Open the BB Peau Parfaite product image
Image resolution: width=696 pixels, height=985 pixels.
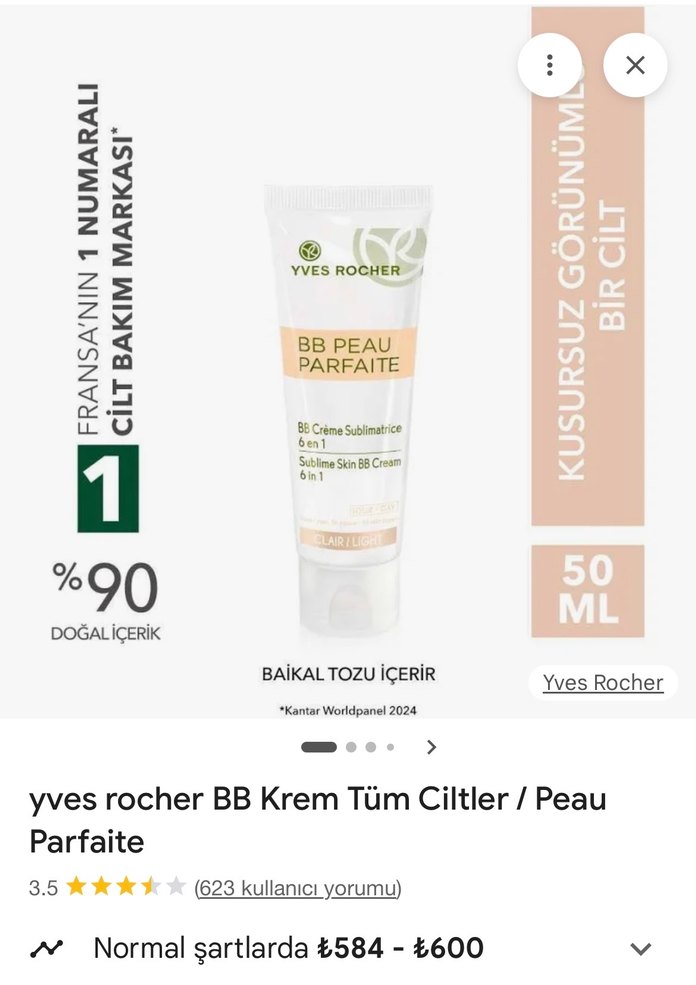(348, 400)
